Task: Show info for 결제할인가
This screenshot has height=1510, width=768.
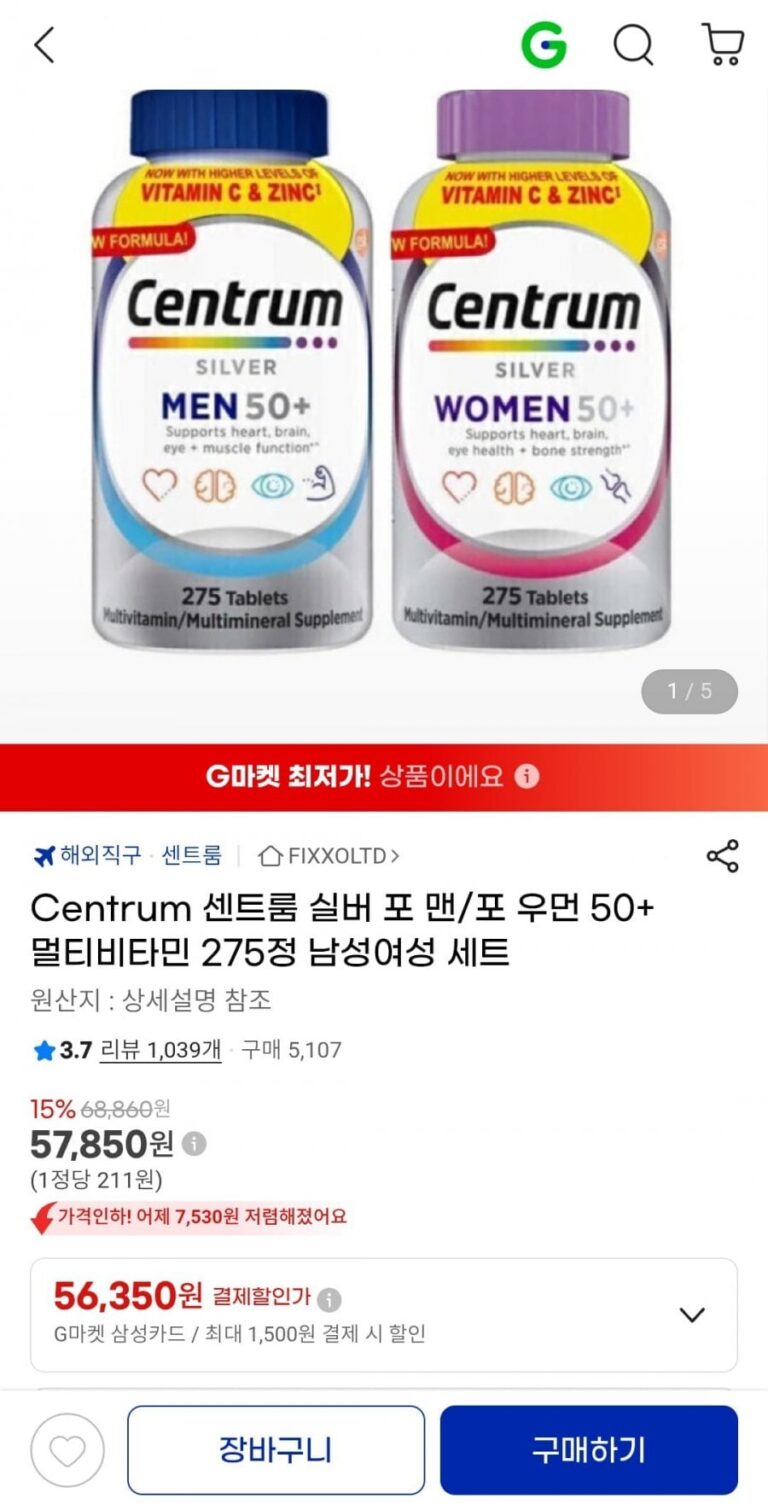Action: click(329, 1299)
